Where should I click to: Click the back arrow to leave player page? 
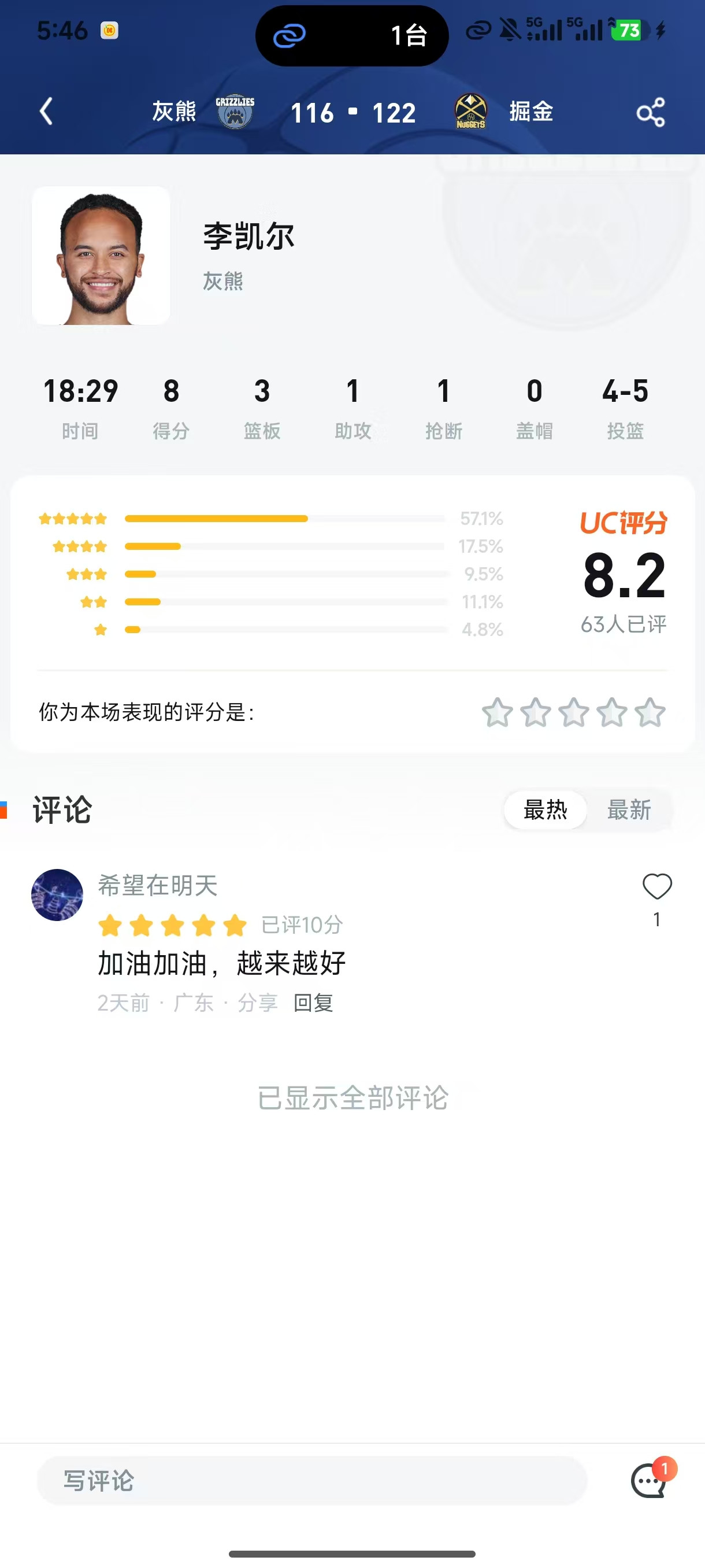pyautogui.click(x=44, y=112)
